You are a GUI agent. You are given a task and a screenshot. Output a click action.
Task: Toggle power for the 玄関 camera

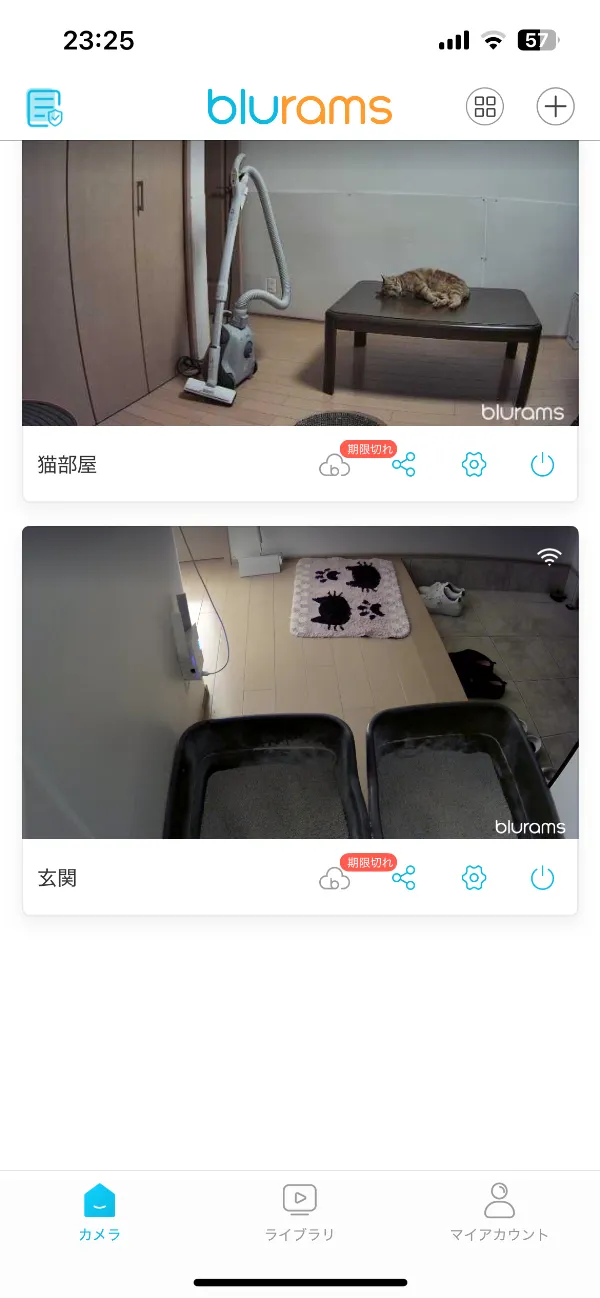(542, 878)
